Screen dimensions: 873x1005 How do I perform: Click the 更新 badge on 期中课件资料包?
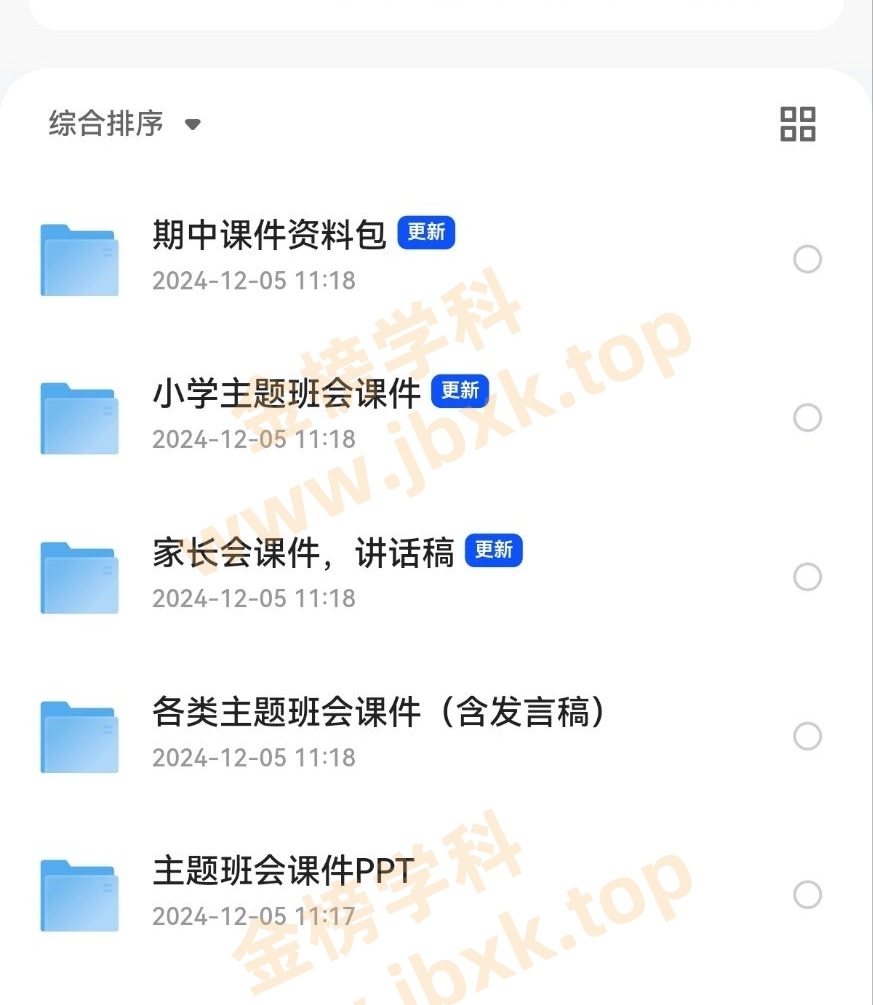[x=425, y=232]
